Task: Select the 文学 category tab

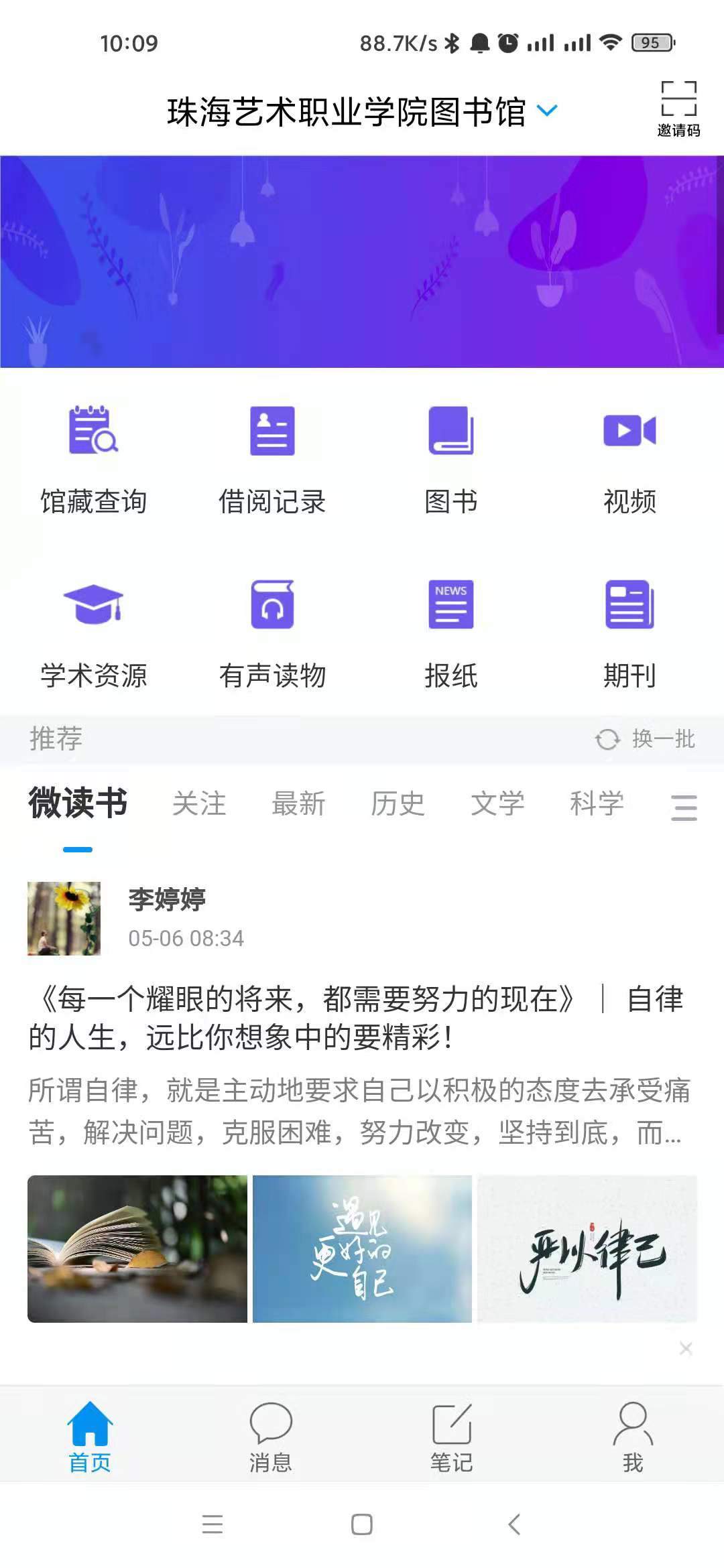Action: click(x=497, y=803)
